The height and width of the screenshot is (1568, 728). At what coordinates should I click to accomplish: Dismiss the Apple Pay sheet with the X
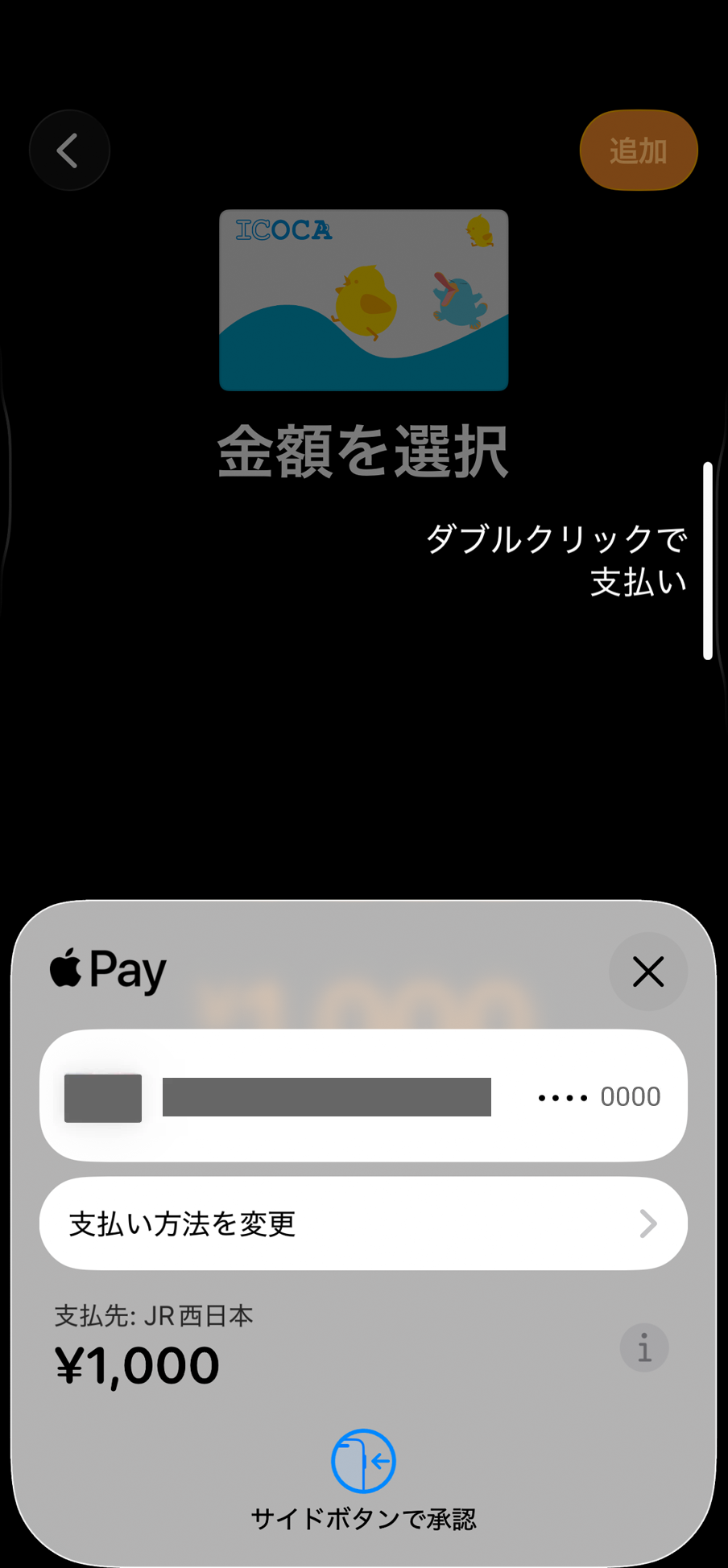648,972
